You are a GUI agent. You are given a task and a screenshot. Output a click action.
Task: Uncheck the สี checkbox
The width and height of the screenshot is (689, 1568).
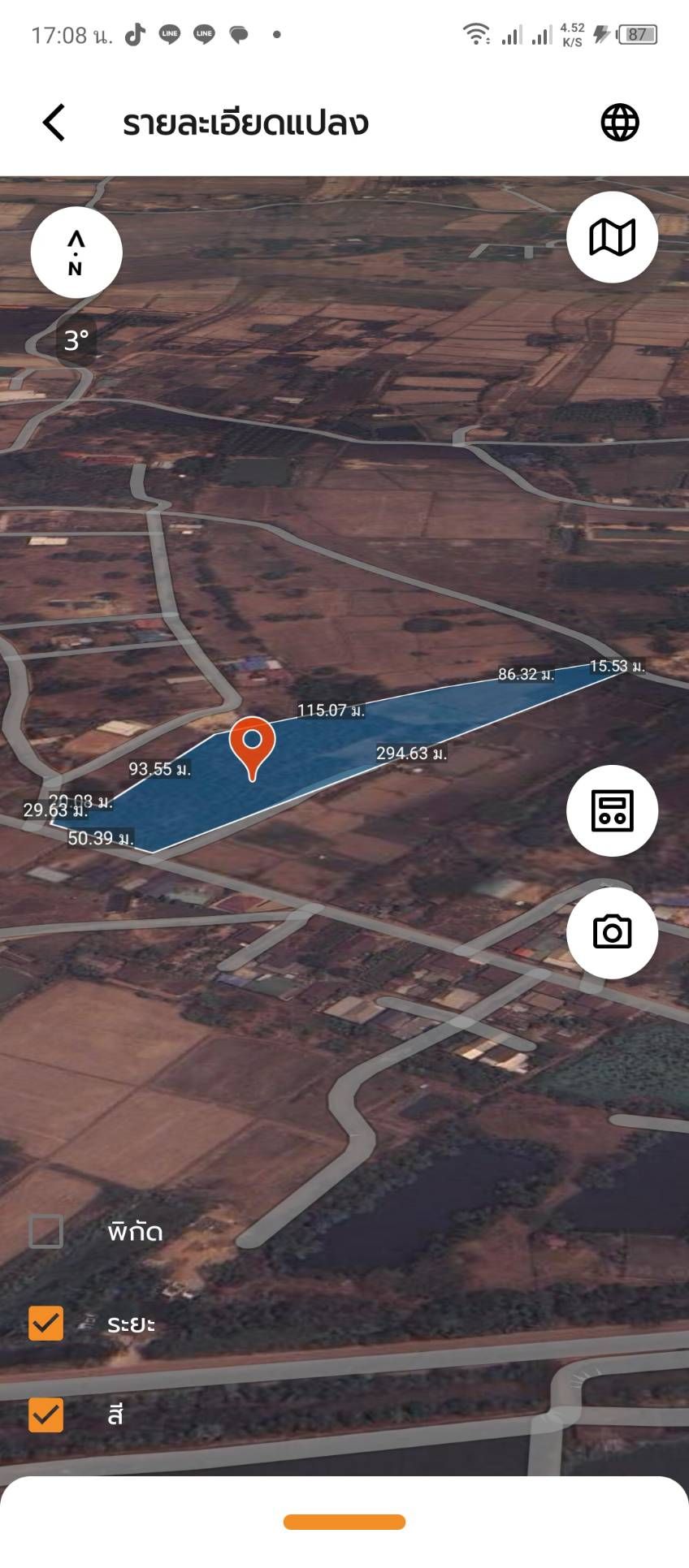pos(46,1415)
